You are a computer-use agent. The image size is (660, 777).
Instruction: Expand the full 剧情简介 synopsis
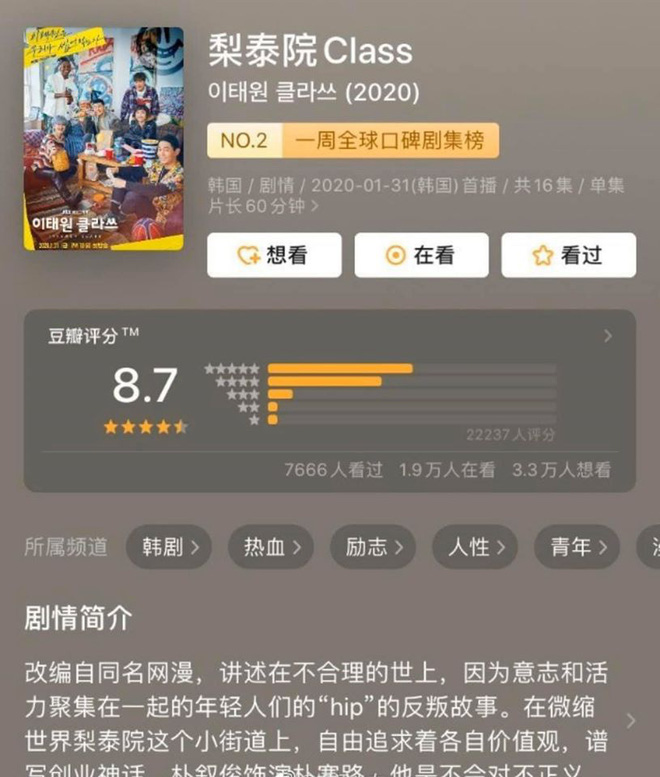pos(630,720)
